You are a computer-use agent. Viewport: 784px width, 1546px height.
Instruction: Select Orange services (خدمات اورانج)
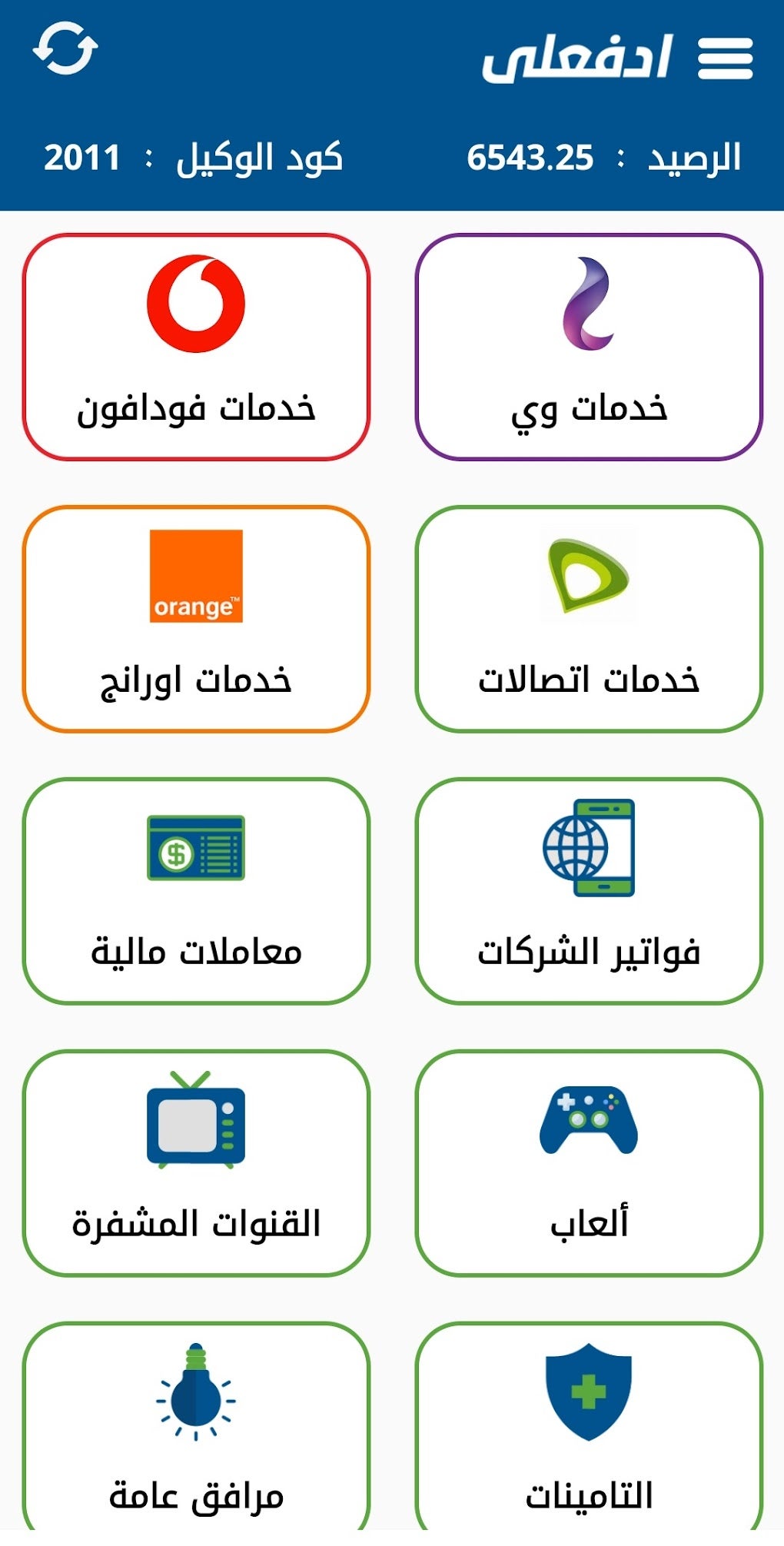[x=196, y=619]
